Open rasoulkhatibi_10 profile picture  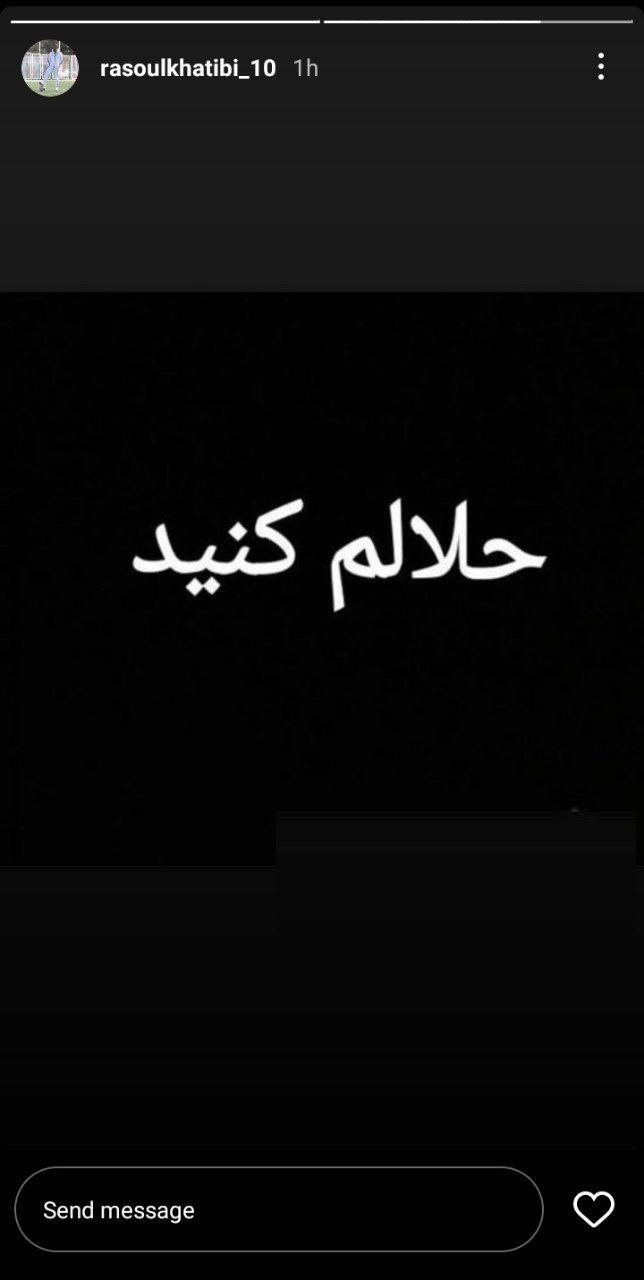pyautogui.click(x=50, y=68)
